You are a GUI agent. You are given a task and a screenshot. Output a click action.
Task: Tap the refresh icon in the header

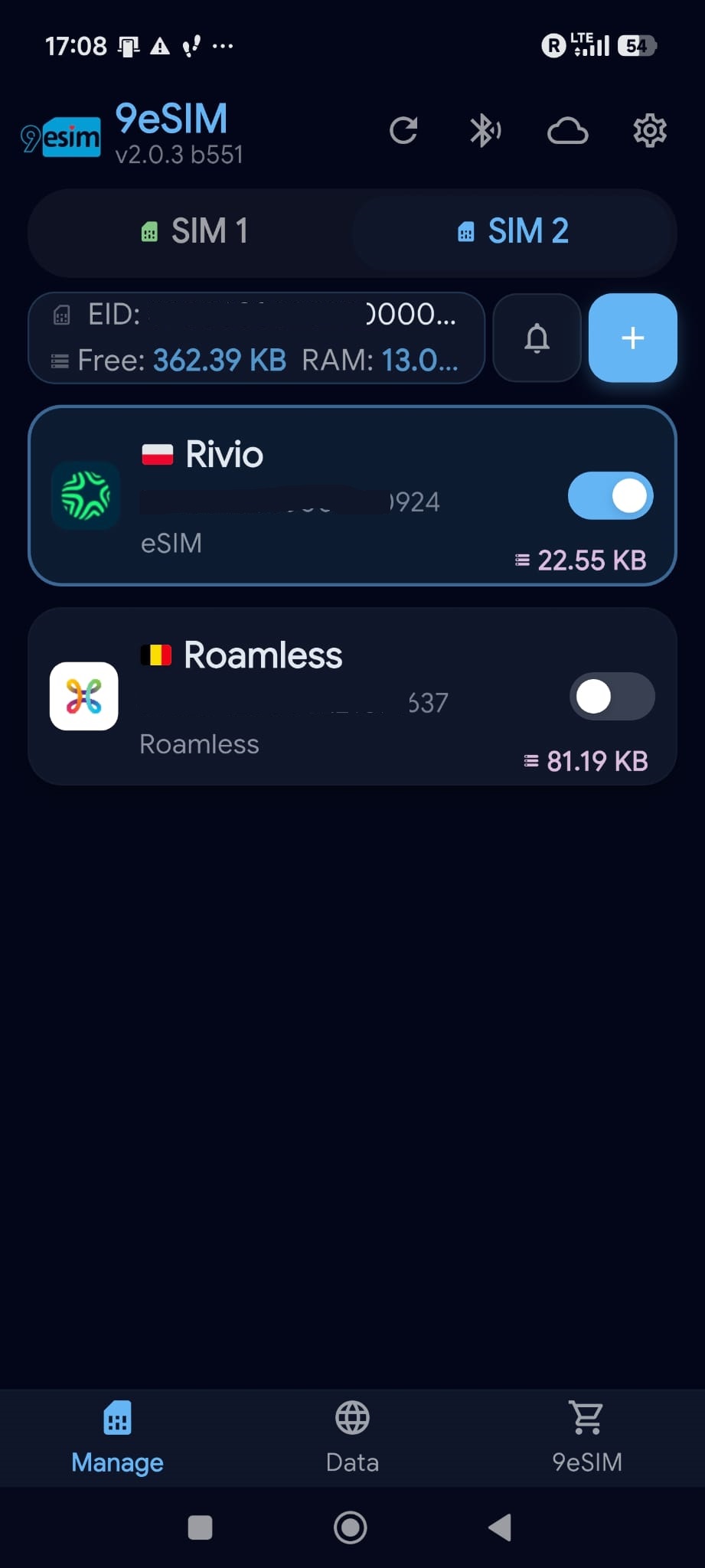point(403,131)
